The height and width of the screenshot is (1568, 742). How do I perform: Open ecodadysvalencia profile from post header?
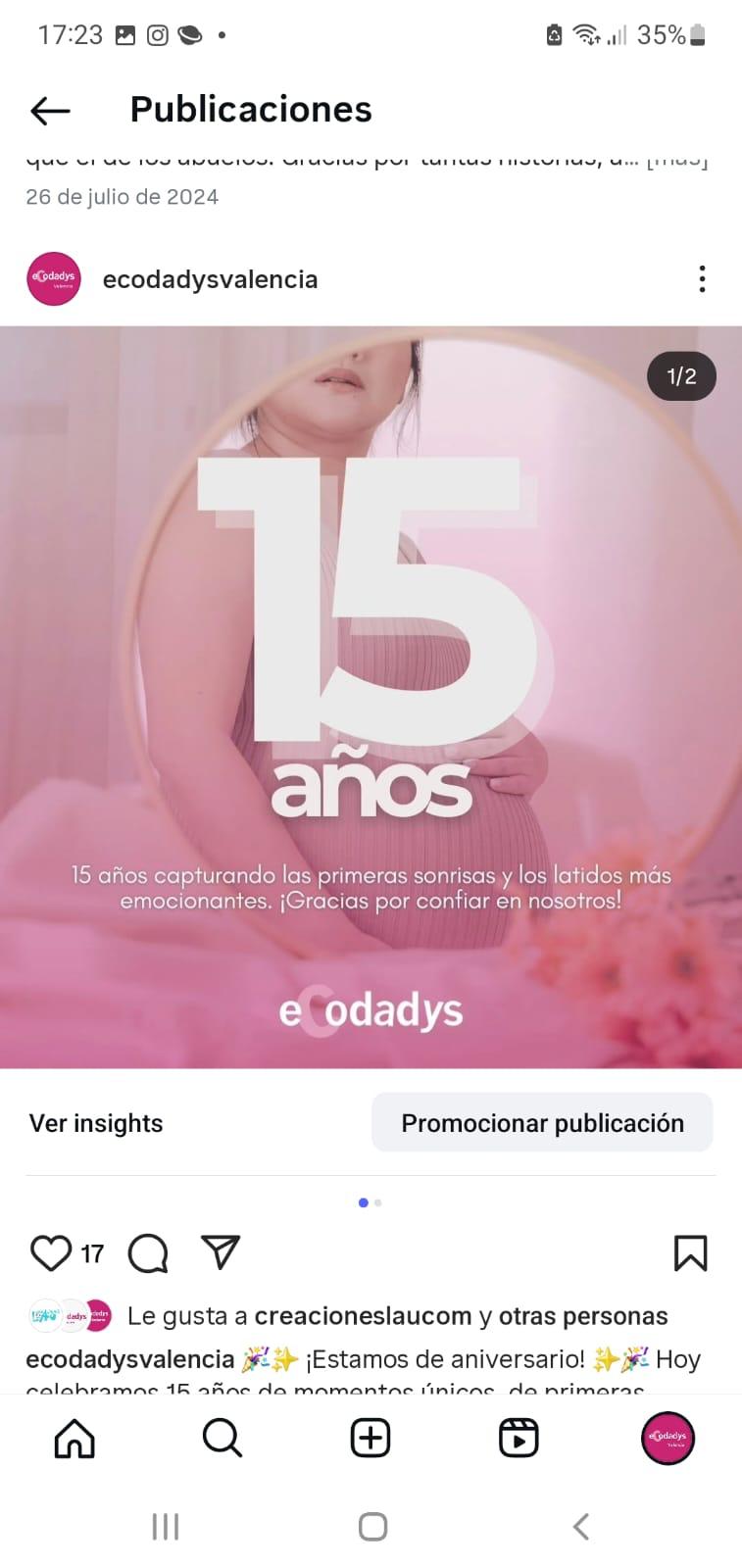[x=210, y=279]
